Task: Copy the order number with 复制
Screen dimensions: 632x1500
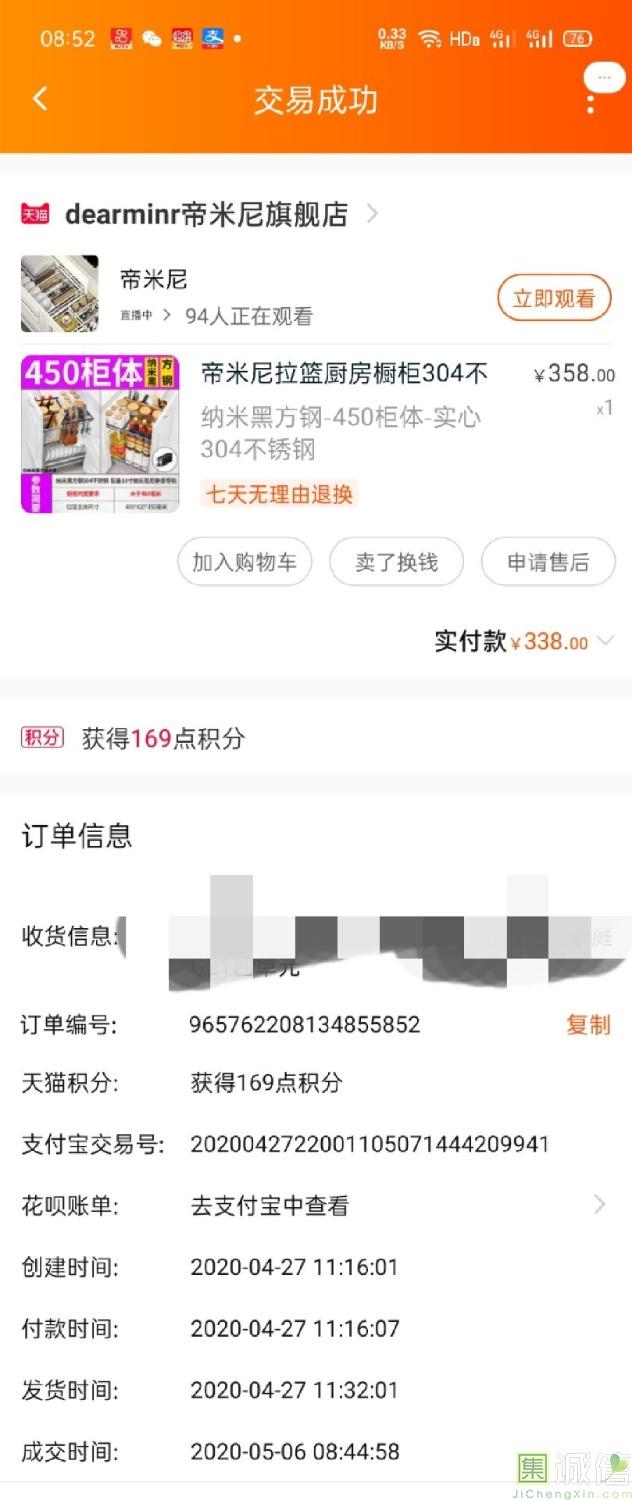Action: (587, 1025)
